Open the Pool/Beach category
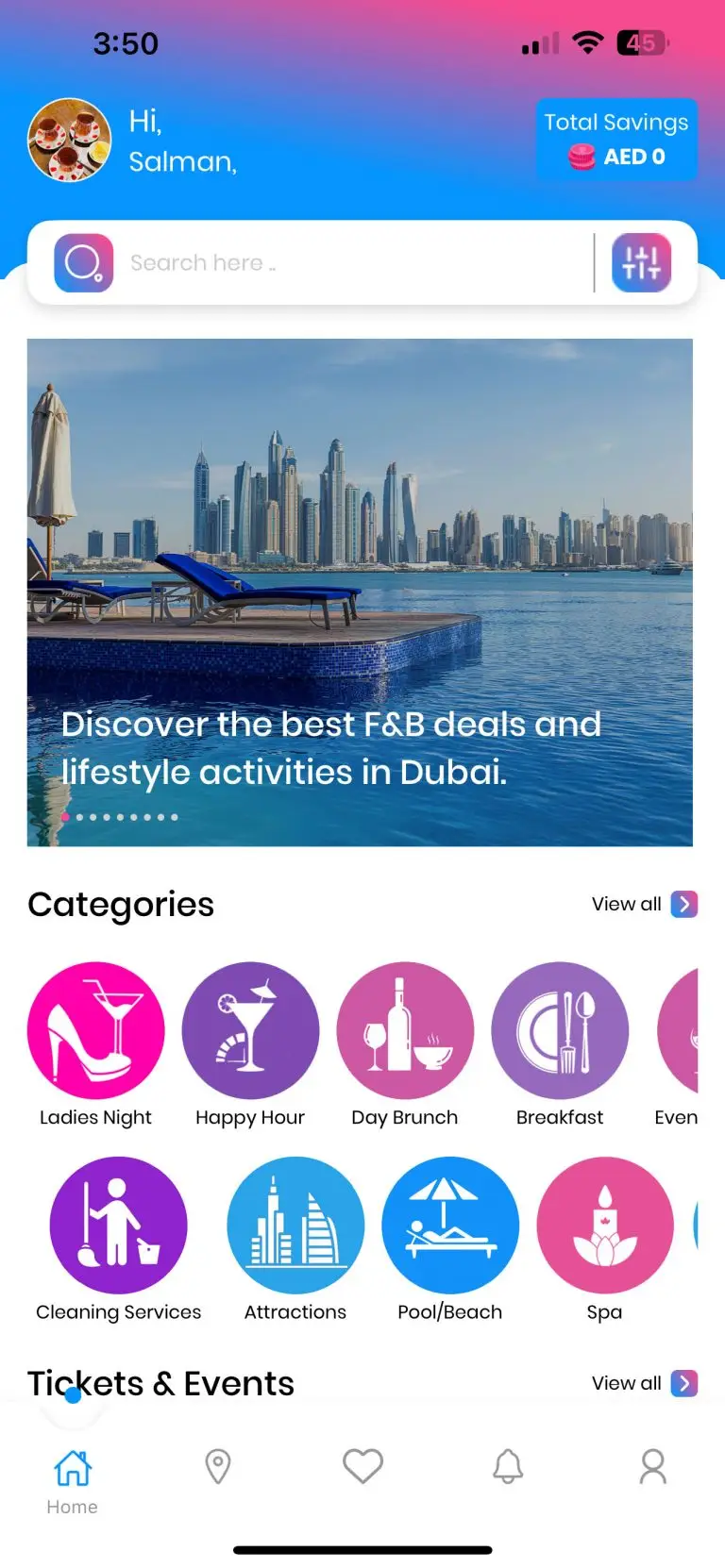Image resolution: width=725 pixels, height=1568 pixels. coord(450,1224)
